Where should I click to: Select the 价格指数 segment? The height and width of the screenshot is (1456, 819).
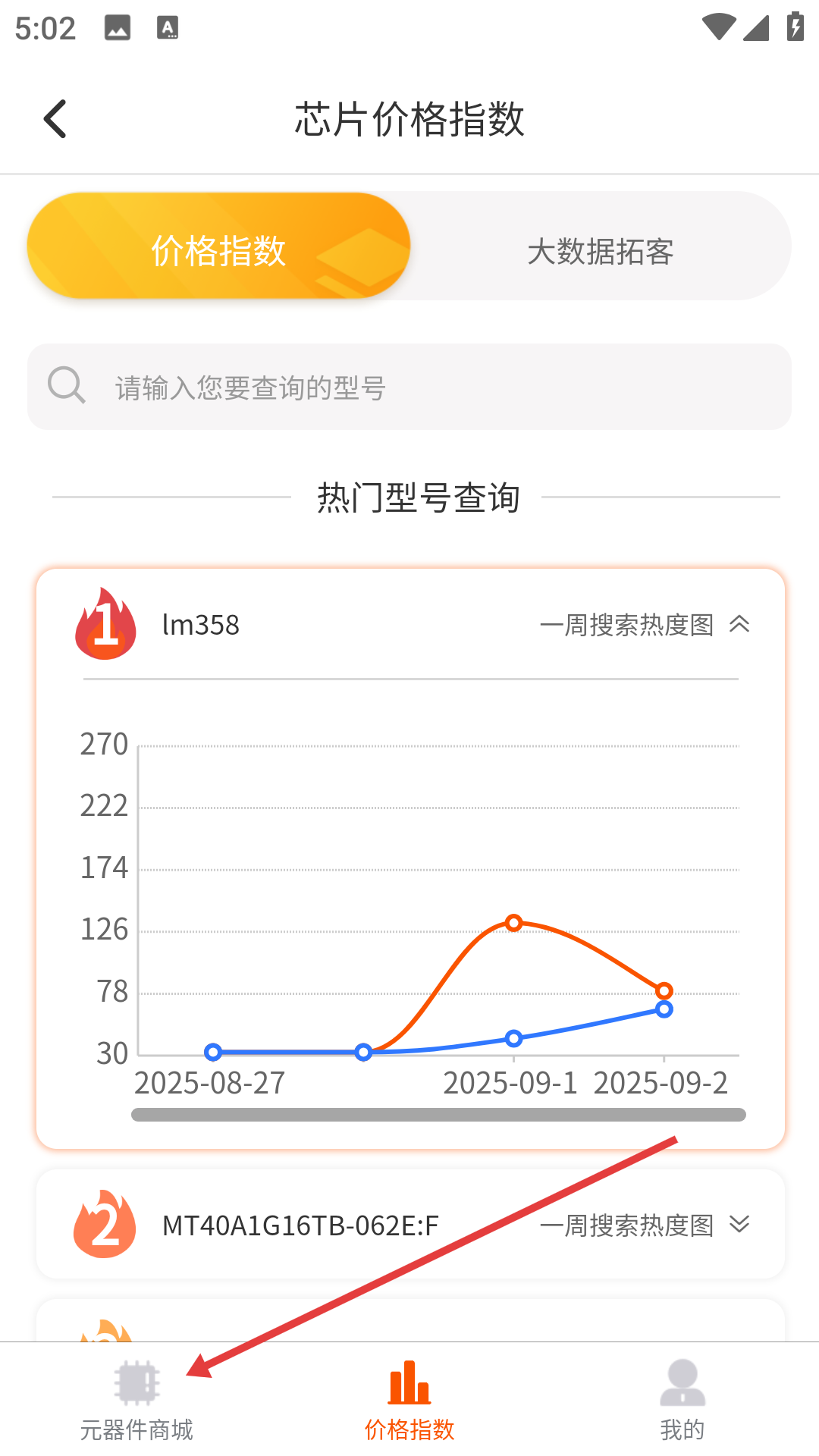pyautogui.click(x=219, y=246)
